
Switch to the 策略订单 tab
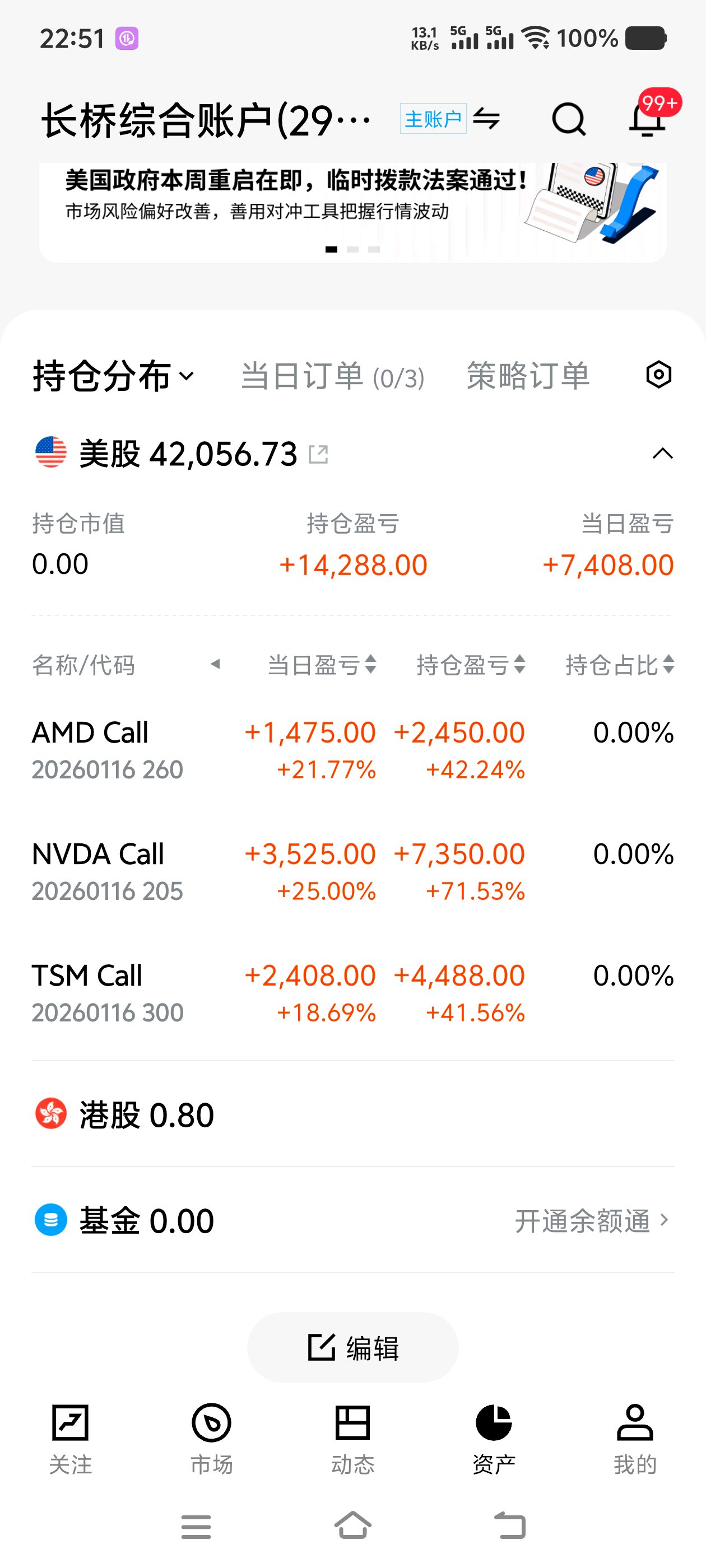(527, 376)
